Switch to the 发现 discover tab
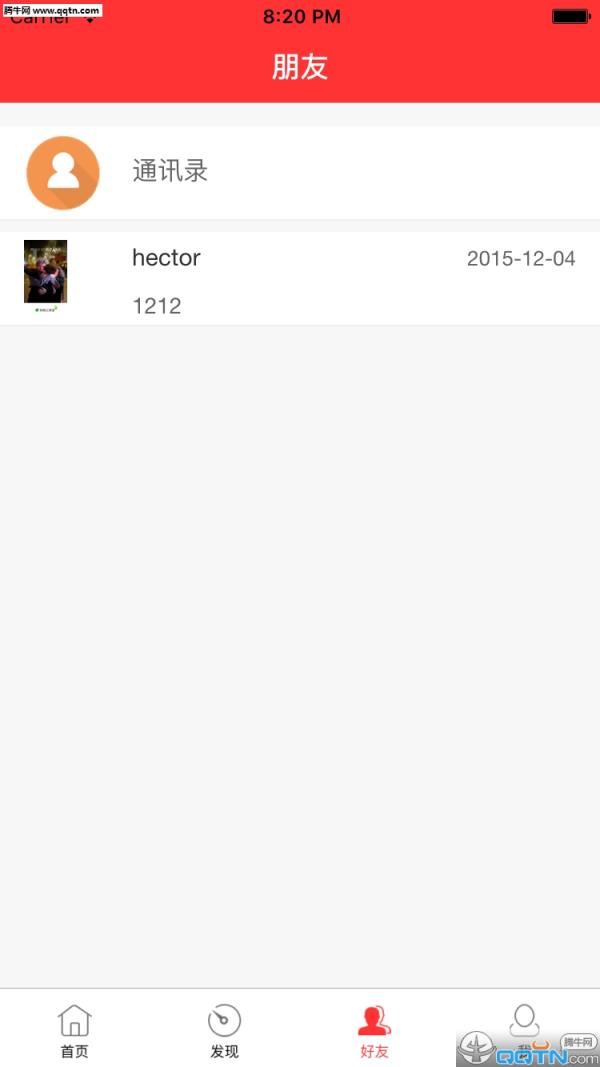The height and width of the screenshot is (1067, 600). [x=224, y=1030]
